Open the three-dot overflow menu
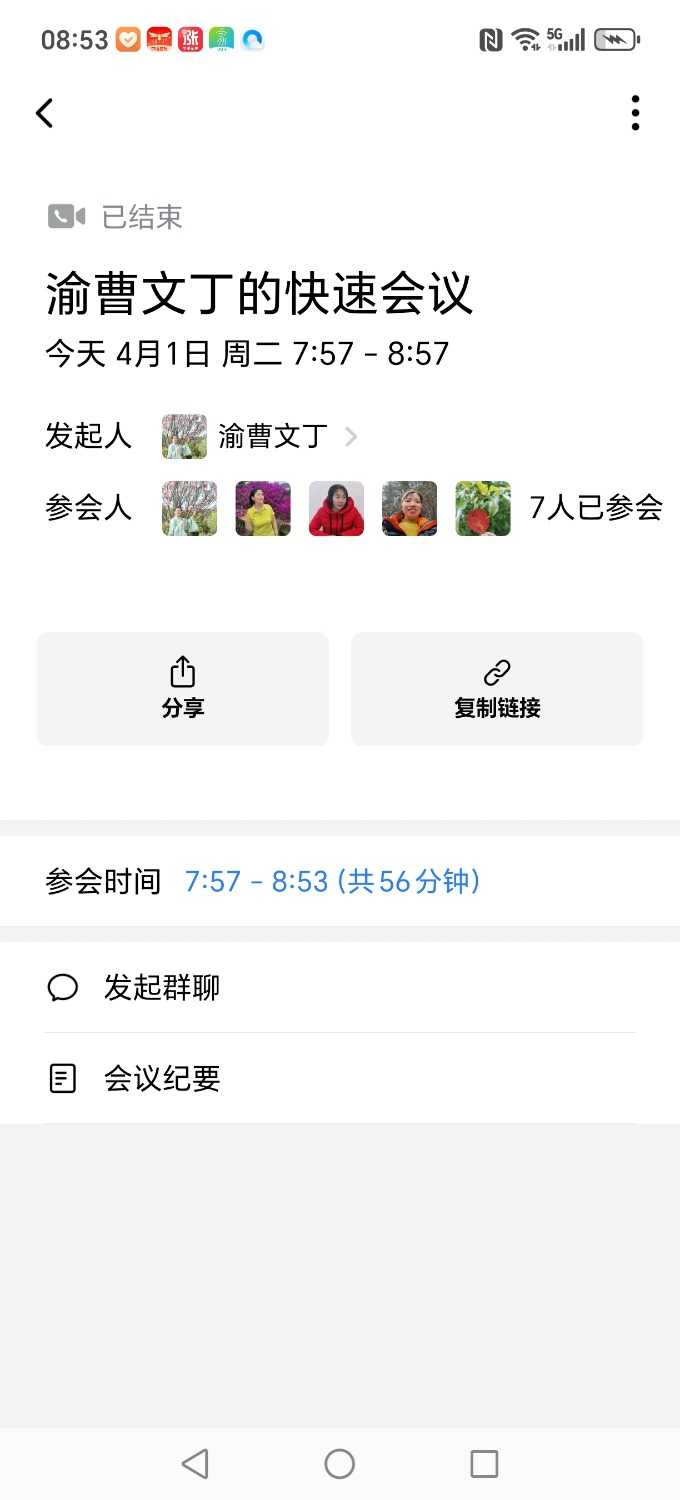 pyautogui.click(x=635, y=113)
